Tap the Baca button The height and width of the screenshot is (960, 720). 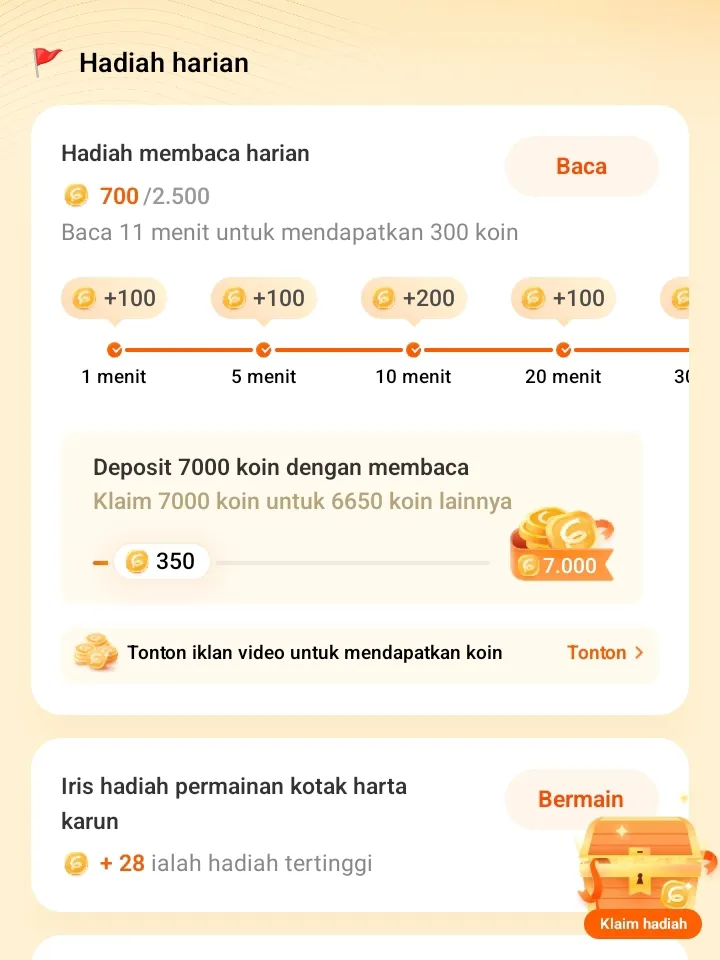coord(581,166)
